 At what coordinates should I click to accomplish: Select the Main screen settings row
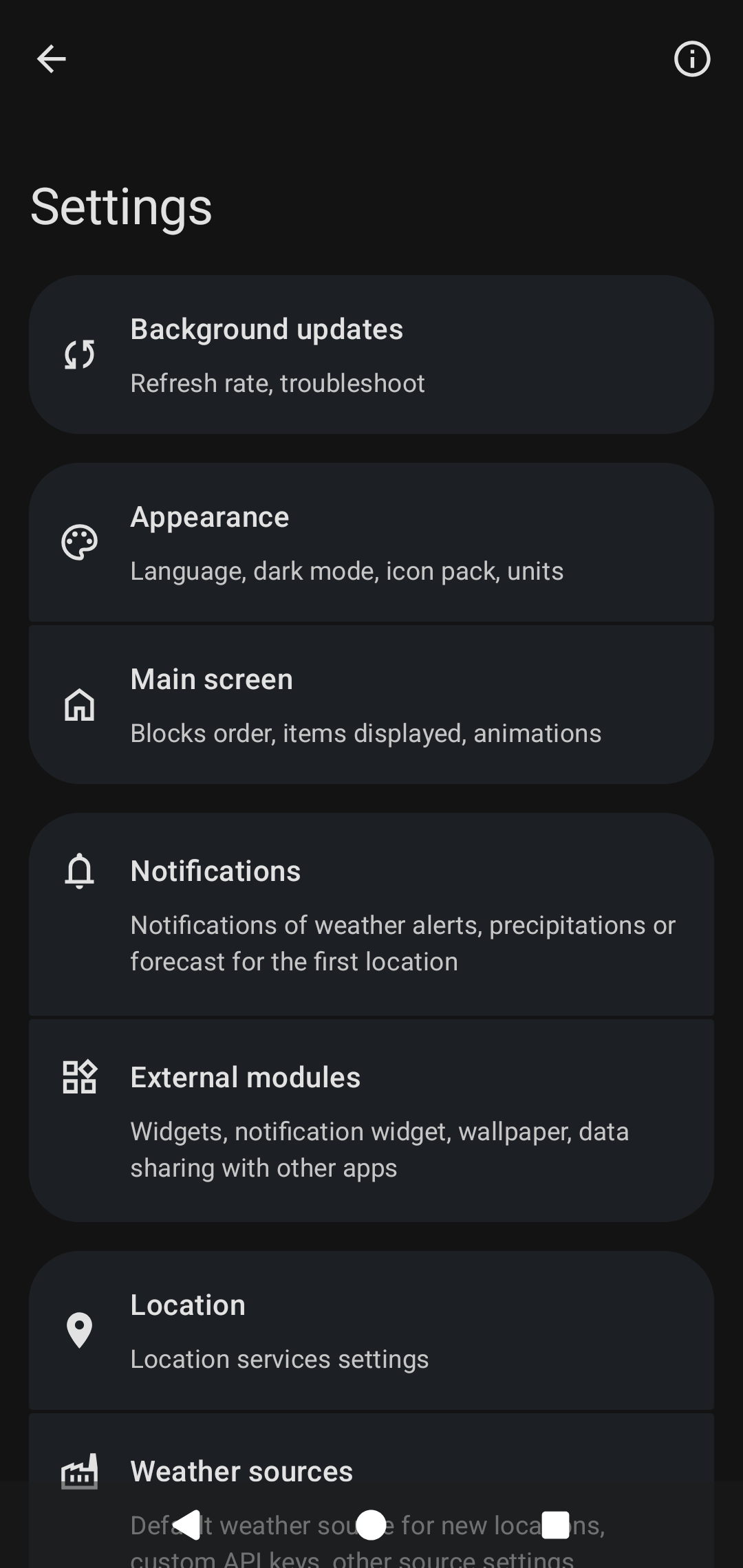[x=371, y=705]
